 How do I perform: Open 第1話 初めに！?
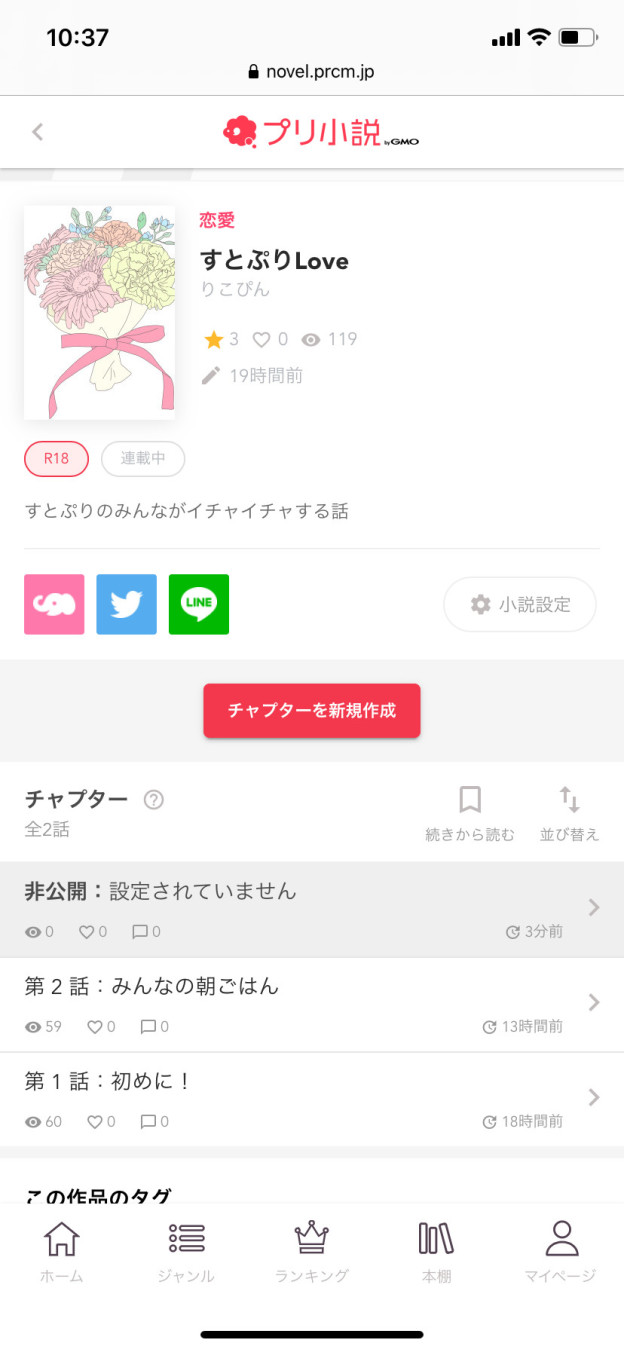tap(300, 1099)
